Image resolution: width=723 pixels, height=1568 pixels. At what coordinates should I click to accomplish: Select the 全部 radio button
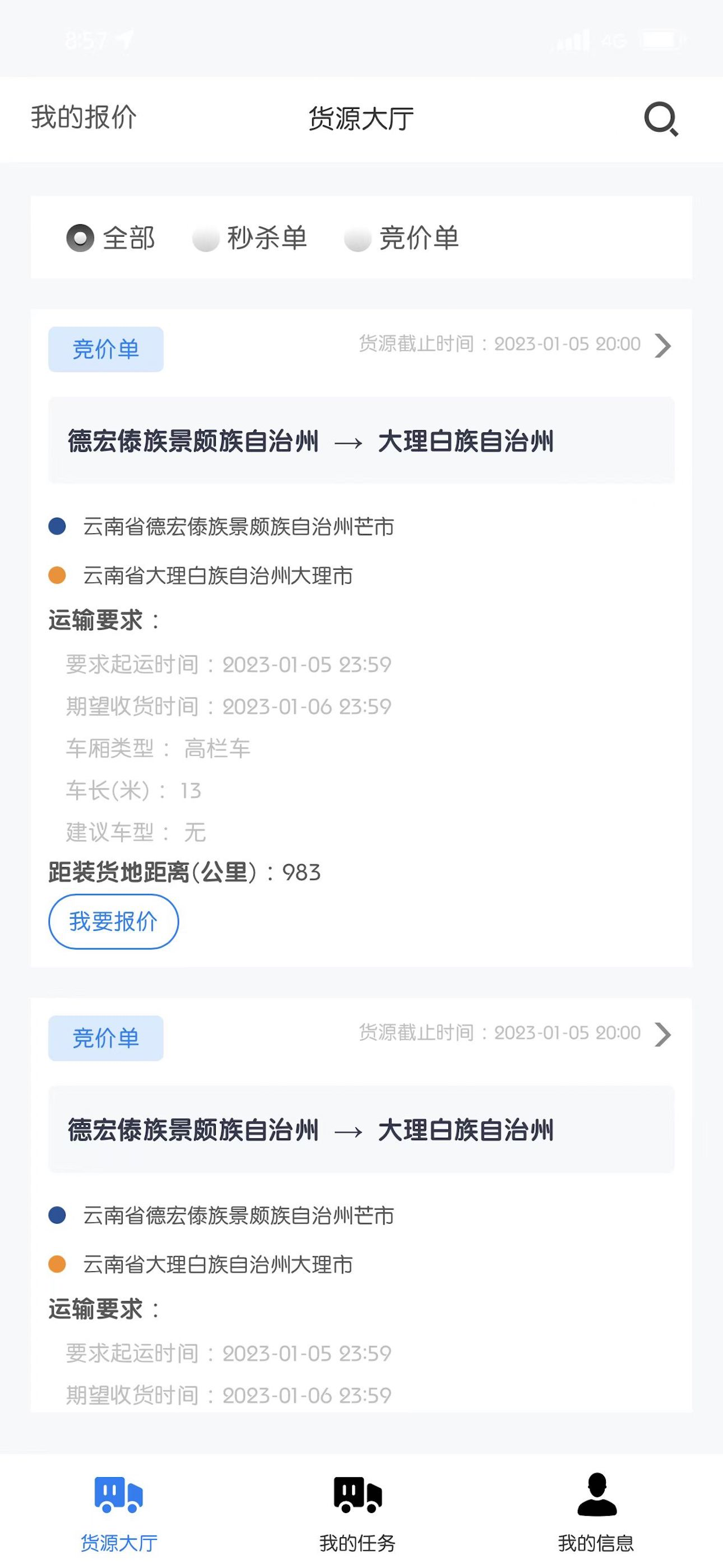[80, 238]
